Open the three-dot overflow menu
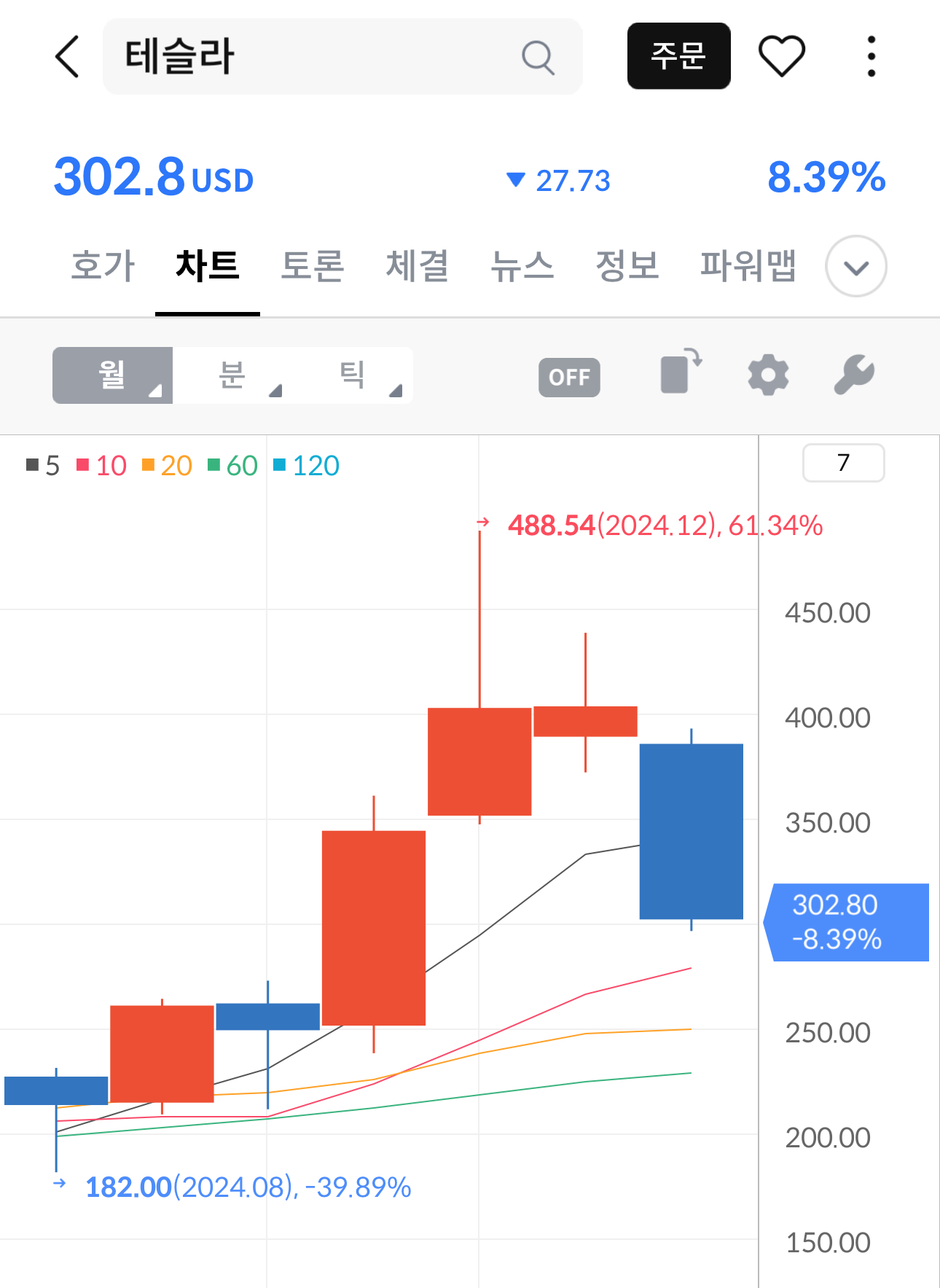 click(x=871, y=56)
